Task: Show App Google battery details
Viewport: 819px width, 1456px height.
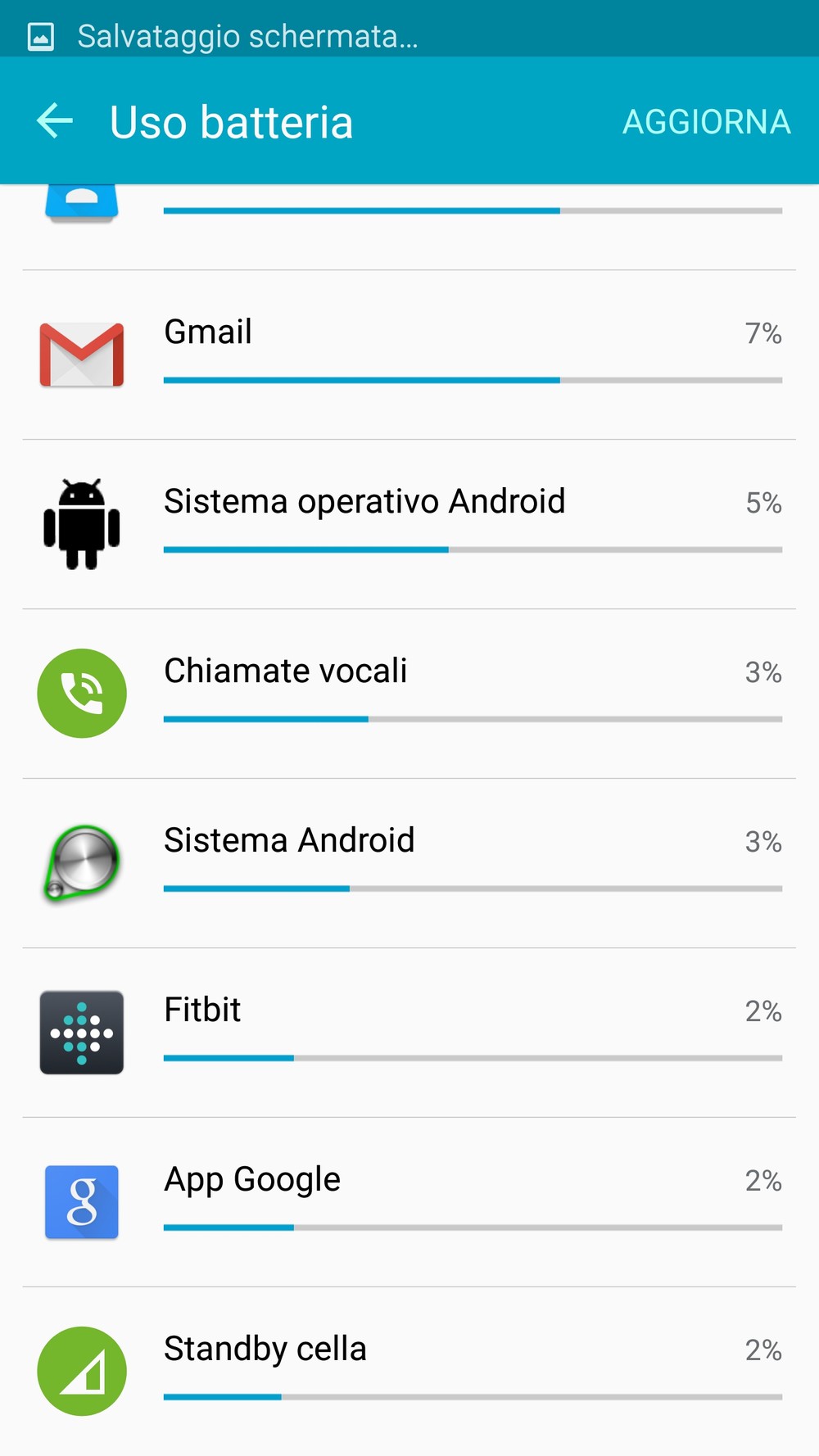Action: [x=409, y=1202]
